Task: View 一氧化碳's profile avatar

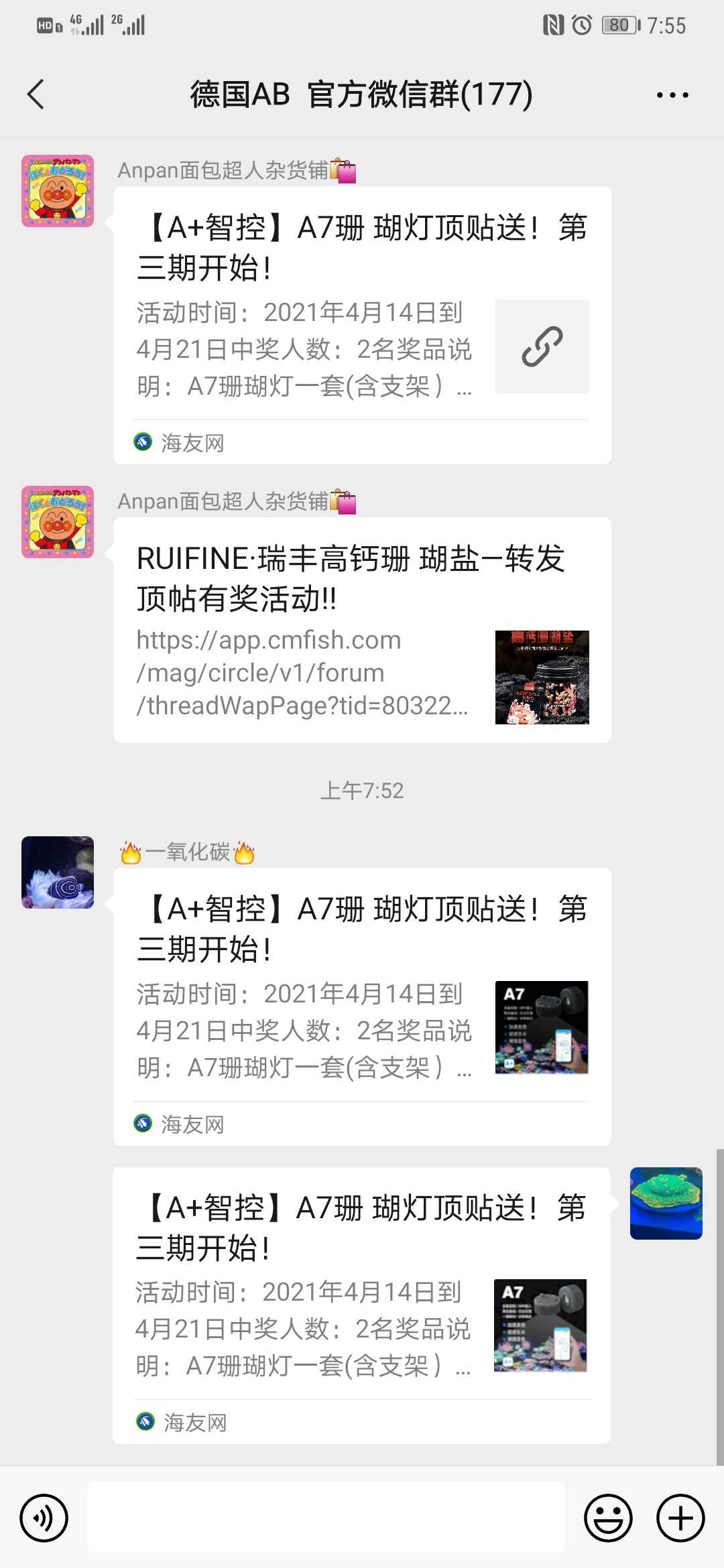Action: coord(58,872)
